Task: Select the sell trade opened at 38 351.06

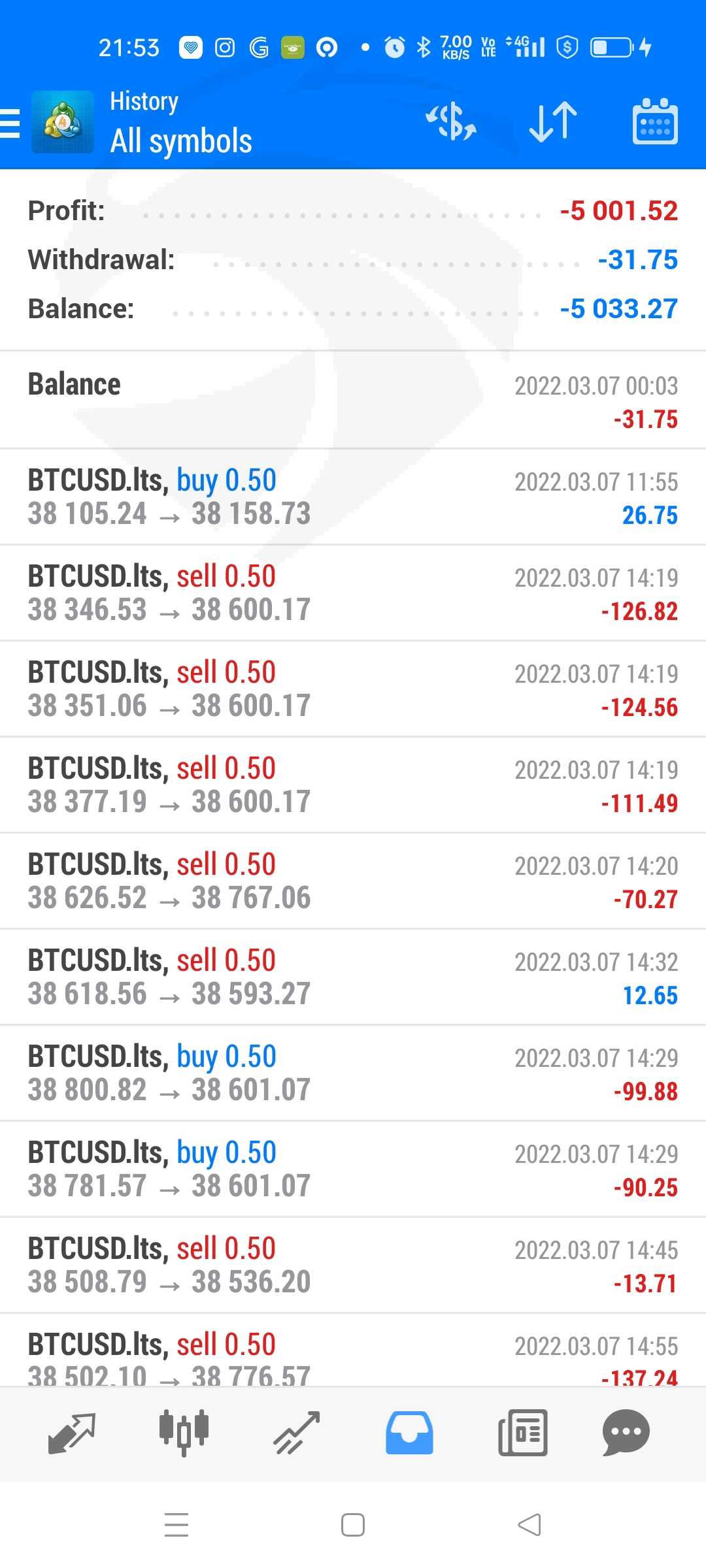Action: coord(353,689)
